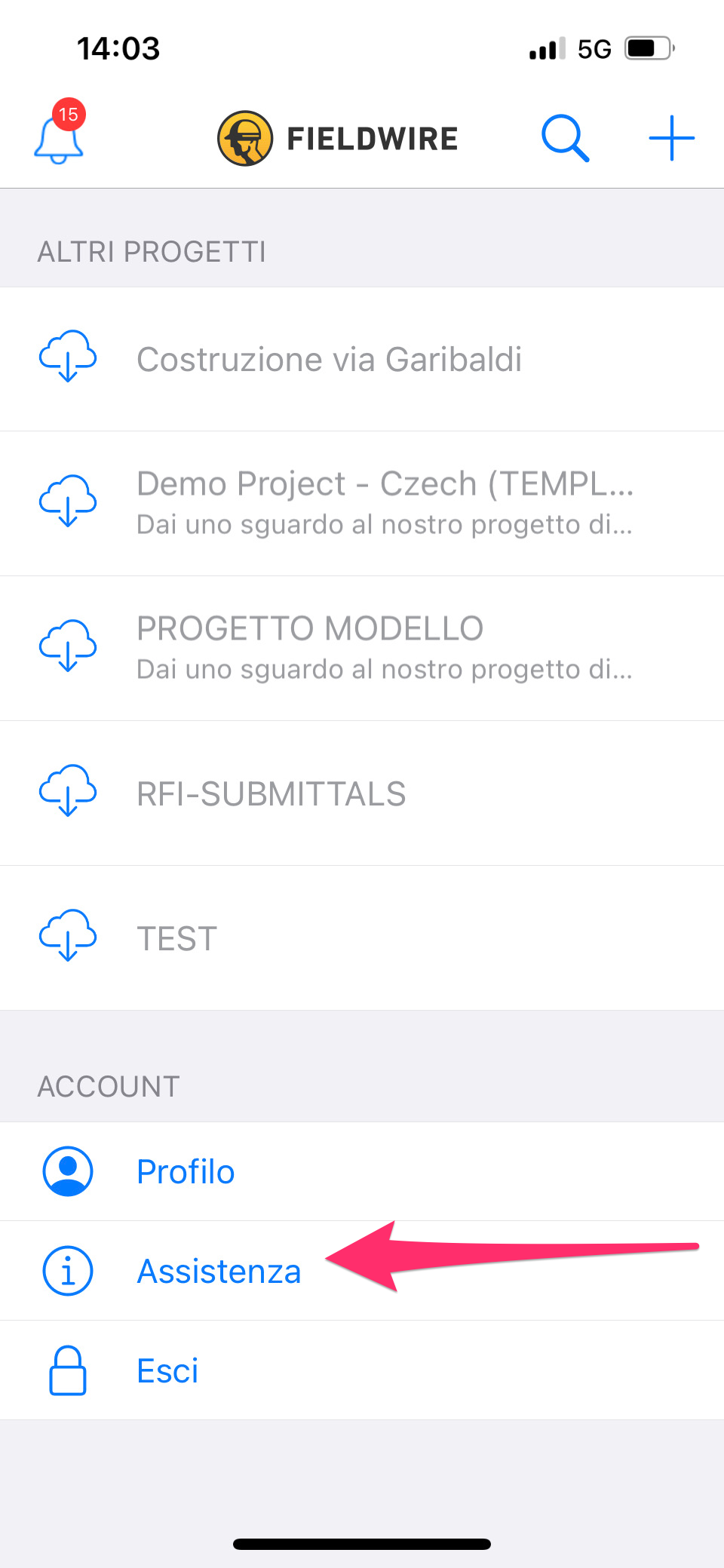Go to Profilo account settings
Screen dimensions: 724x1568
pos(186,1172)
